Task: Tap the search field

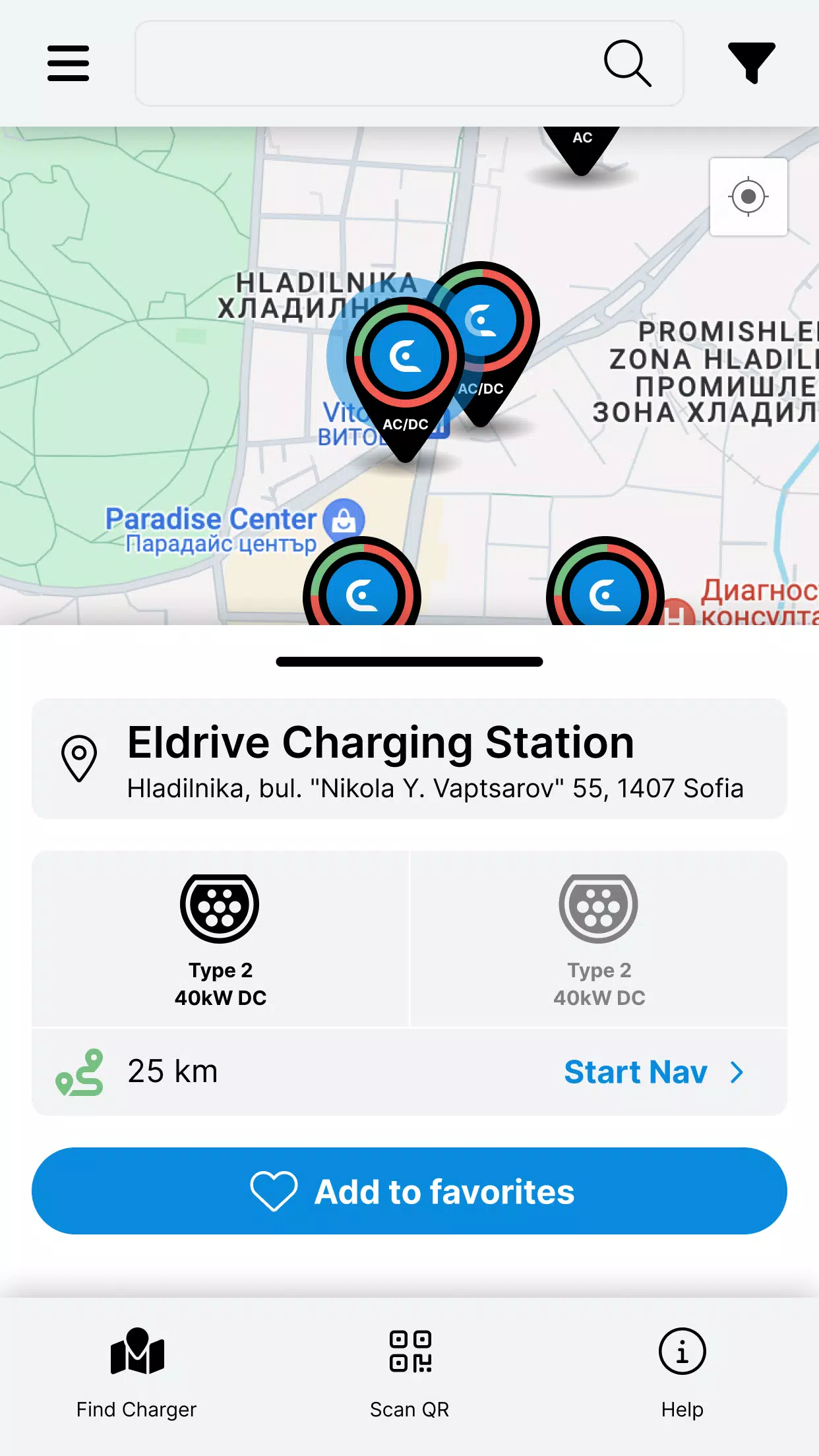Action: (x=363, y=63)
